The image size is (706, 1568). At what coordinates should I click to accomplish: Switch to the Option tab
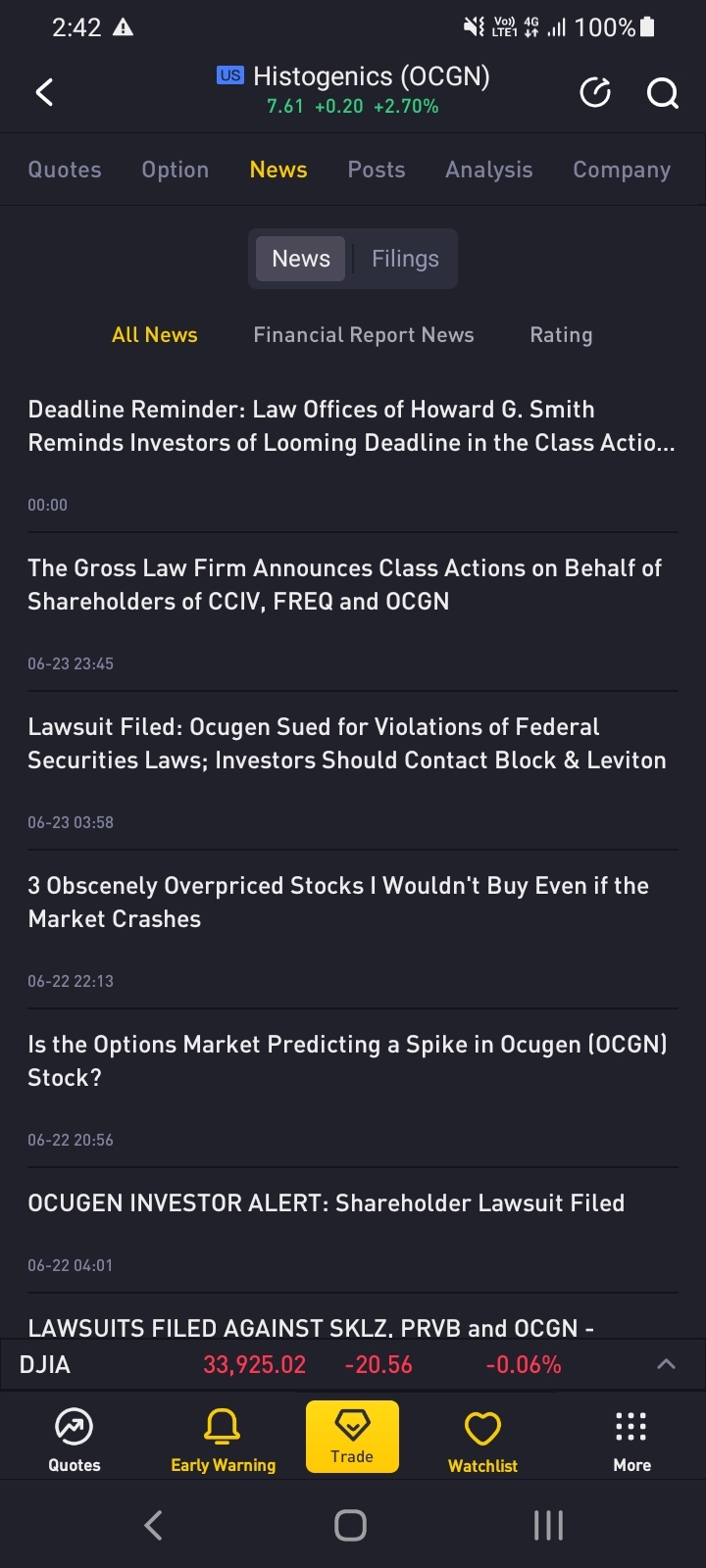(176, 170)
